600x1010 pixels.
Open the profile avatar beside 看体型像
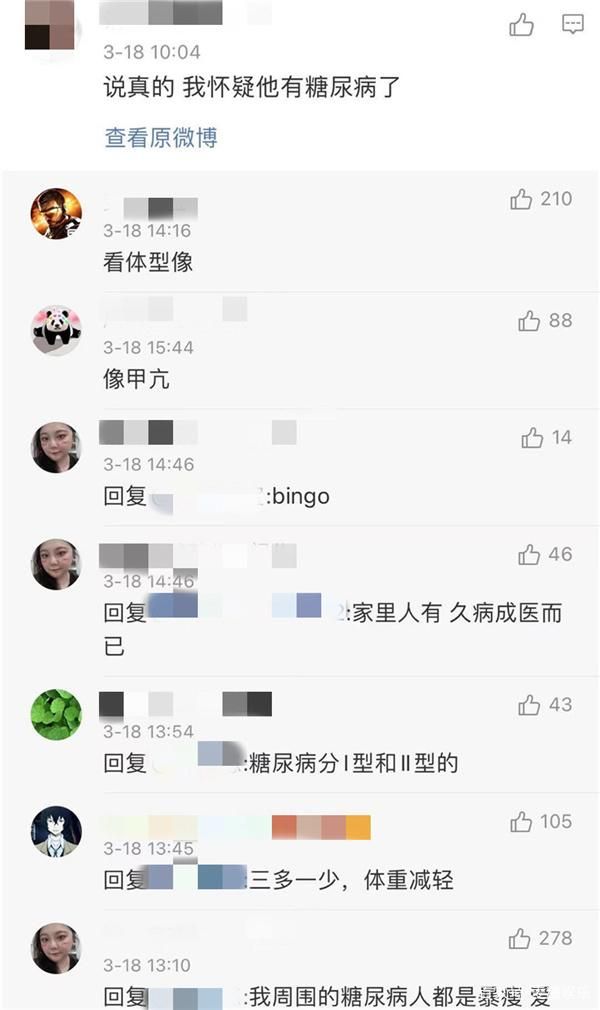coord(57,213)
